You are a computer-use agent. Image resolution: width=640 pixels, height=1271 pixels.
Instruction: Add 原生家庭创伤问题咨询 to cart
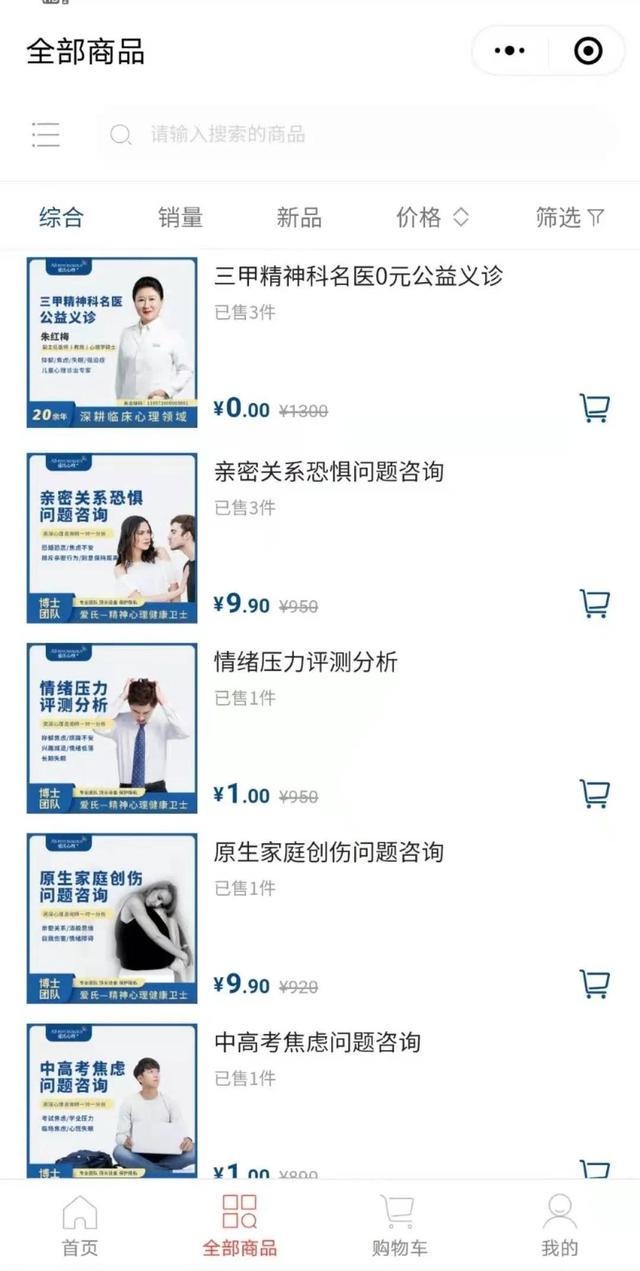pyautogui.click(x=594, y=984)
